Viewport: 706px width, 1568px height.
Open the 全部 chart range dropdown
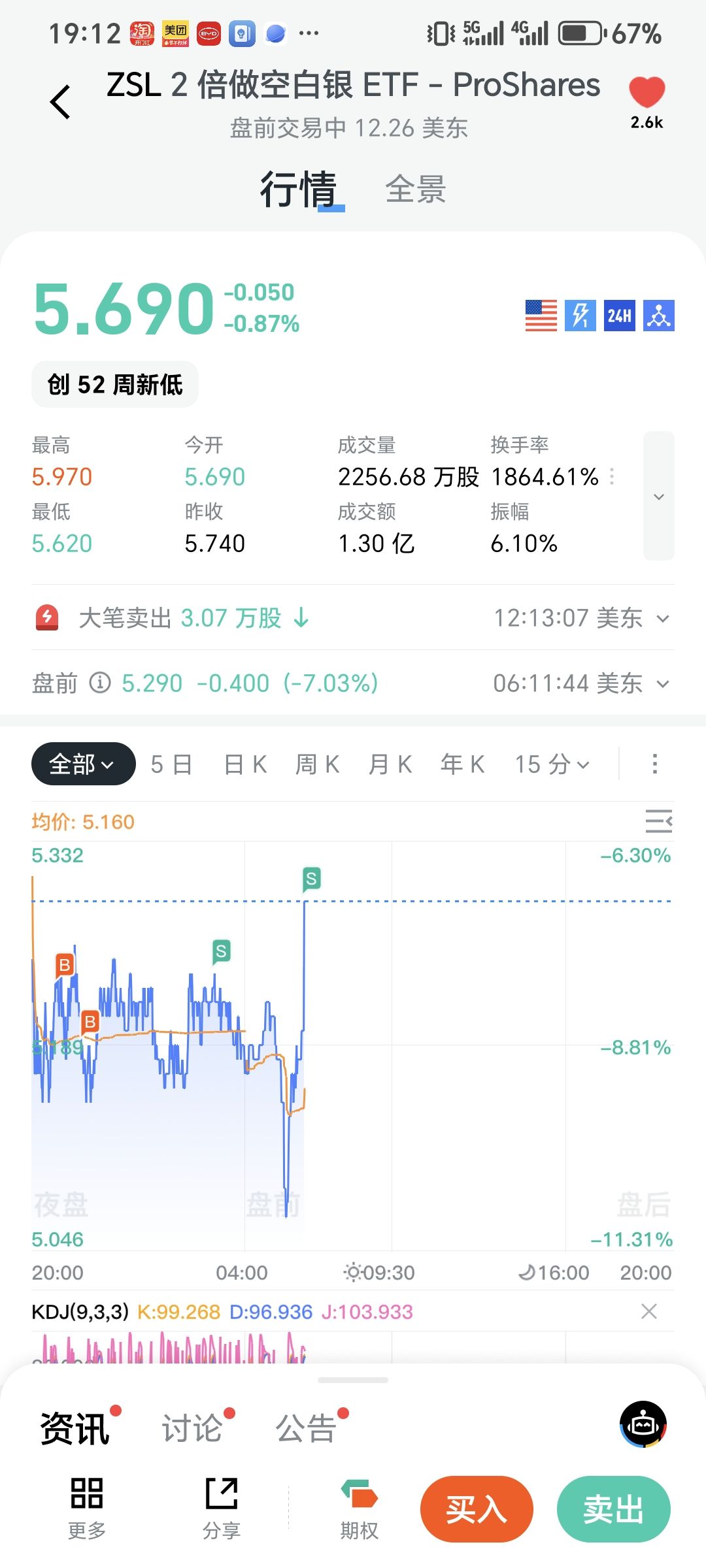pos(83,764)
